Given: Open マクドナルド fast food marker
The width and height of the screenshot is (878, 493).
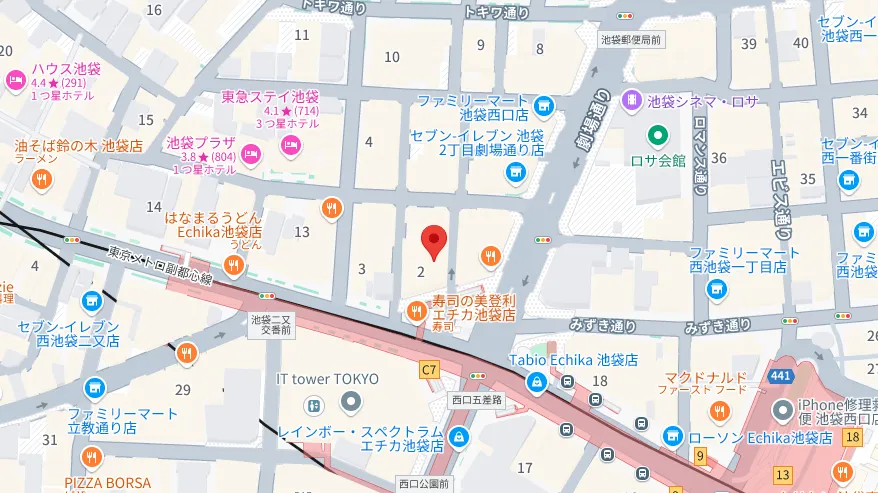Looking at the screenshot, I should 718,411.
